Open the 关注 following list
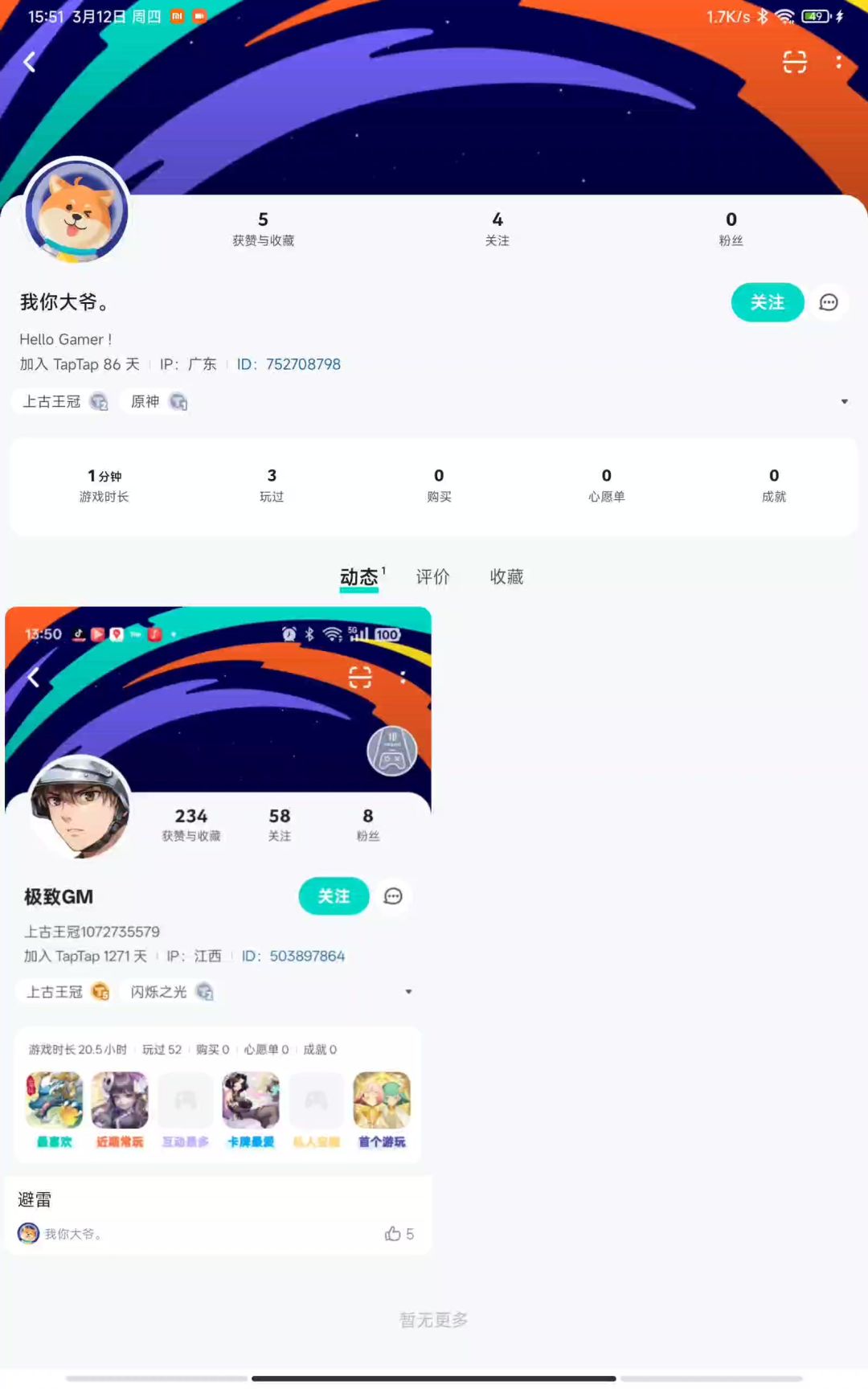This screenshot has height=1389, width=868. tap(497, 228)
